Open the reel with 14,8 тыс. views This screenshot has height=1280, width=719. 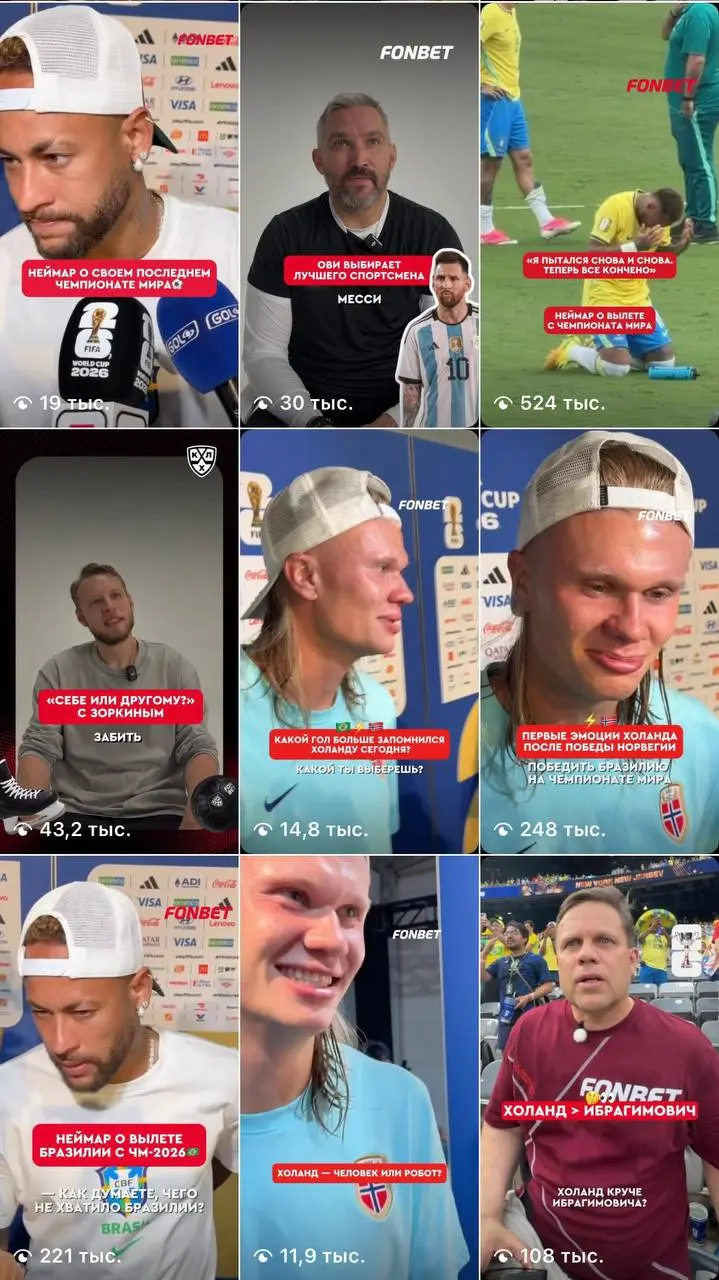pyautogui.click(x=359, y=641)
